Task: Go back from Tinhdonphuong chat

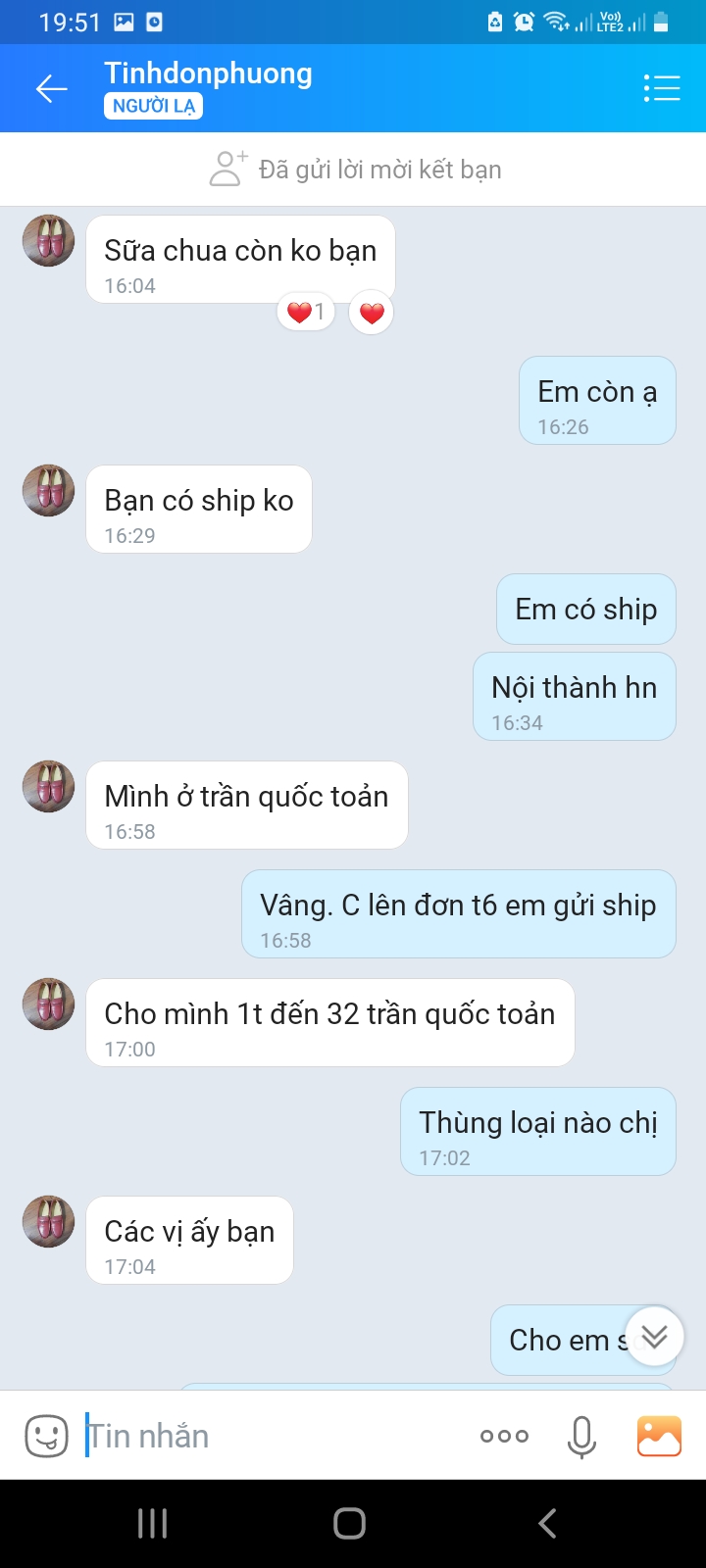Action: (x=51, y=89)
